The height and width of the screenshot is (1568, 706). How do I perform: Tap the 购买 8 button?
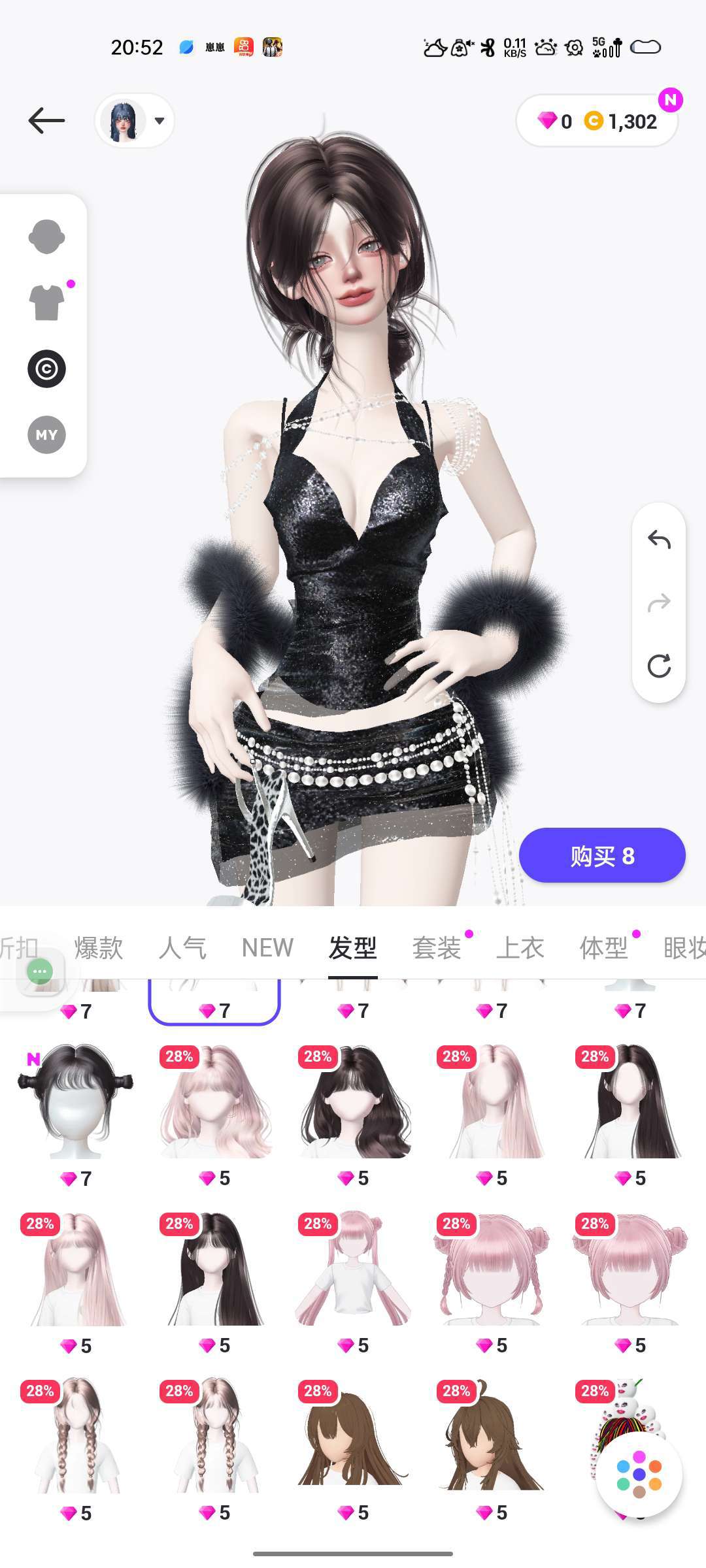(601, 855)
